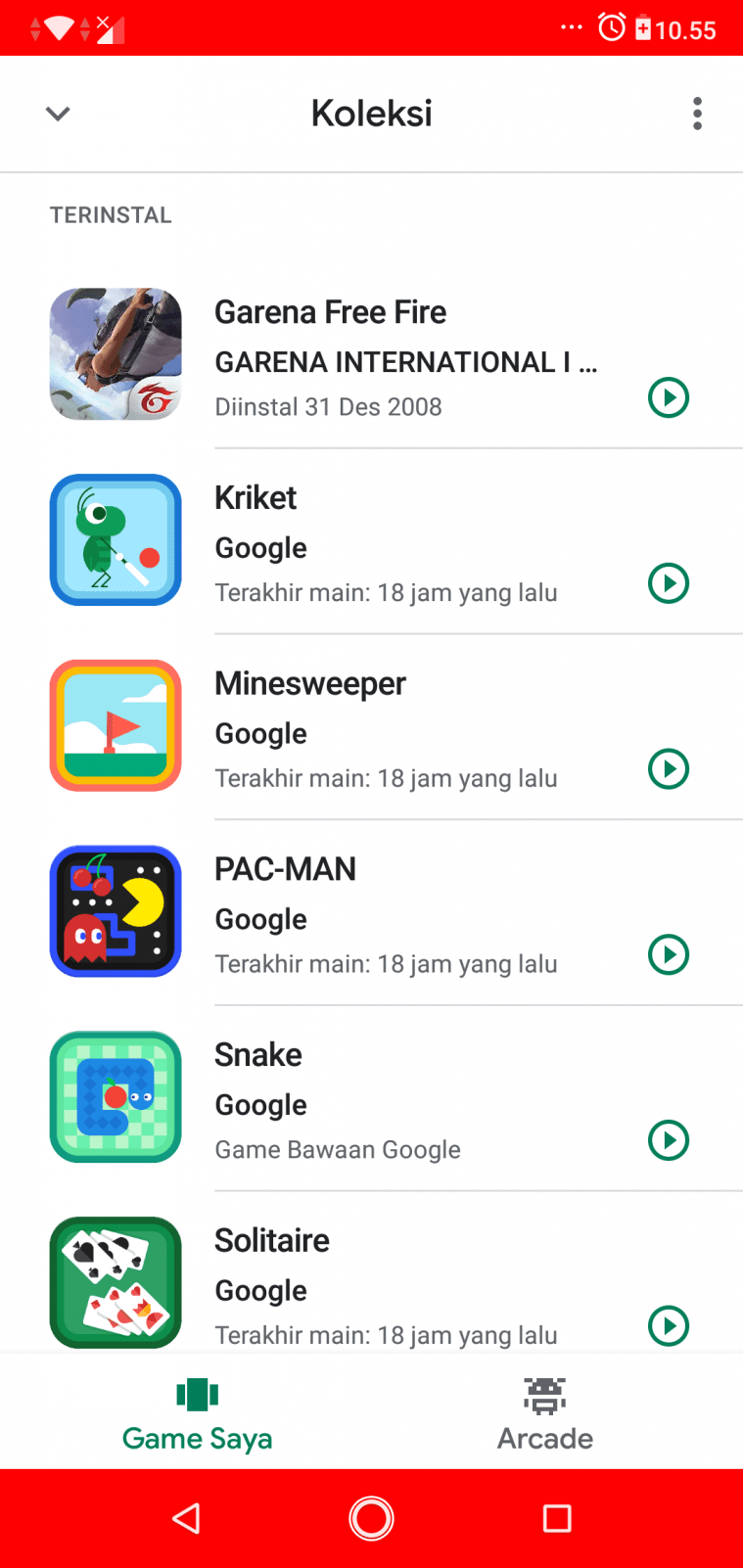Screen dimensions: 743x1568
Task: Play Garena Free Fire
Action: [x=669, y=397]
